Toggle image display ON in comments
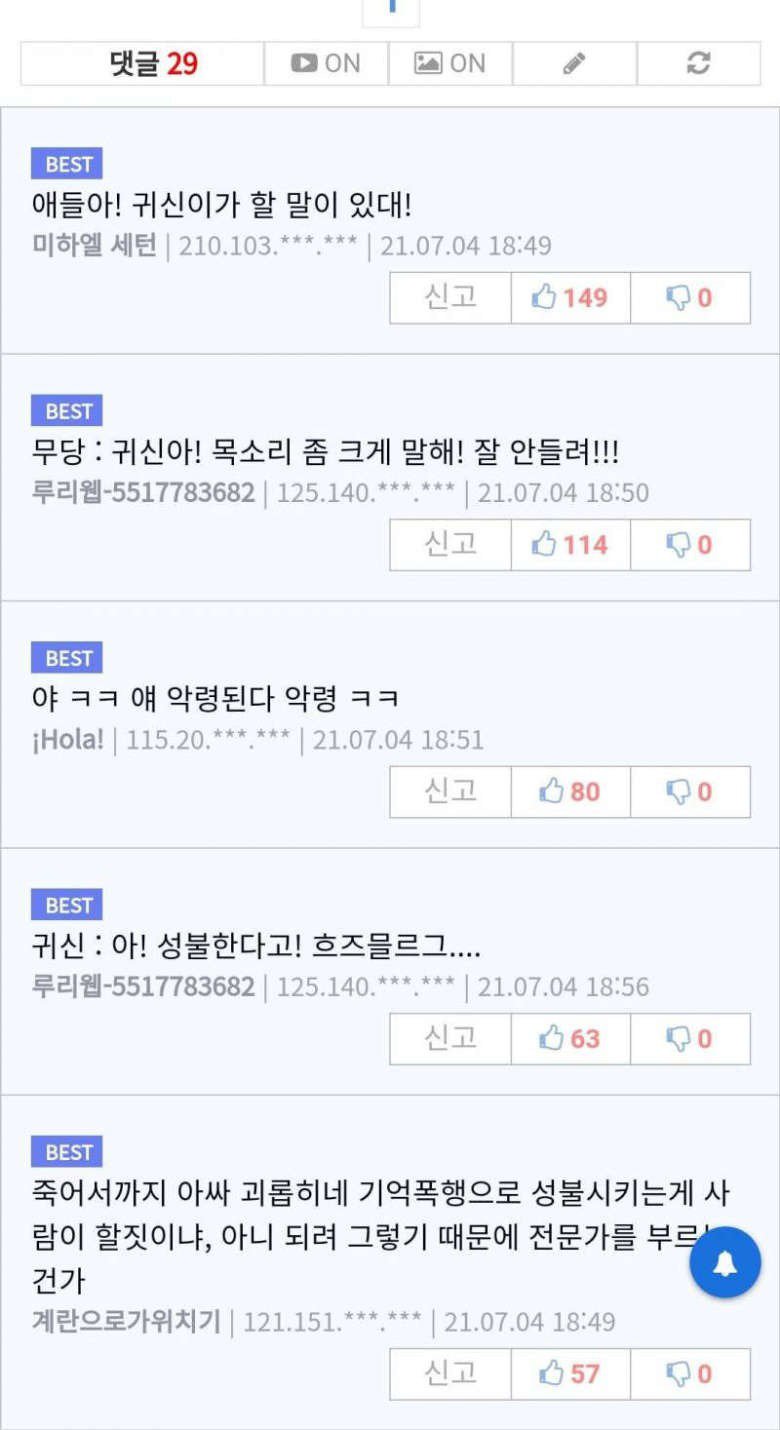 tap(450, 64)
